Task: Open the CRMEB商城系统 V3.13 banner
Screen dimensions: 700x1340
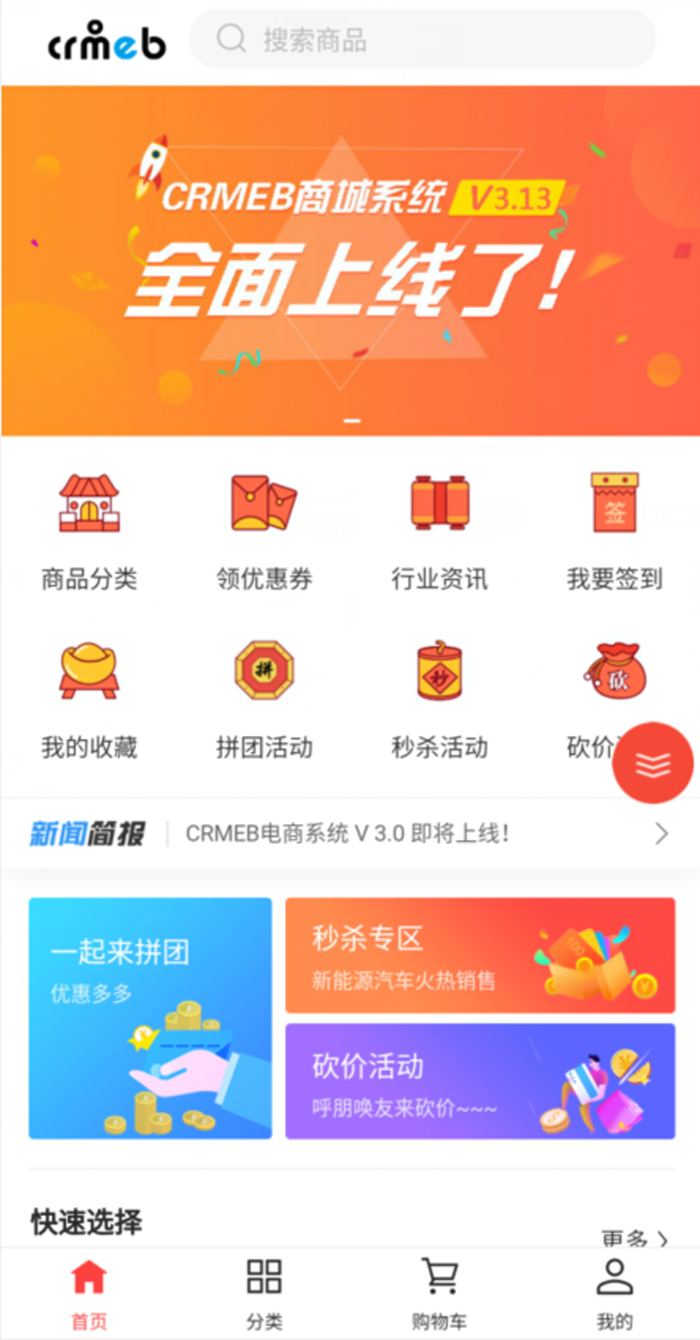Action: pos(350,260)
